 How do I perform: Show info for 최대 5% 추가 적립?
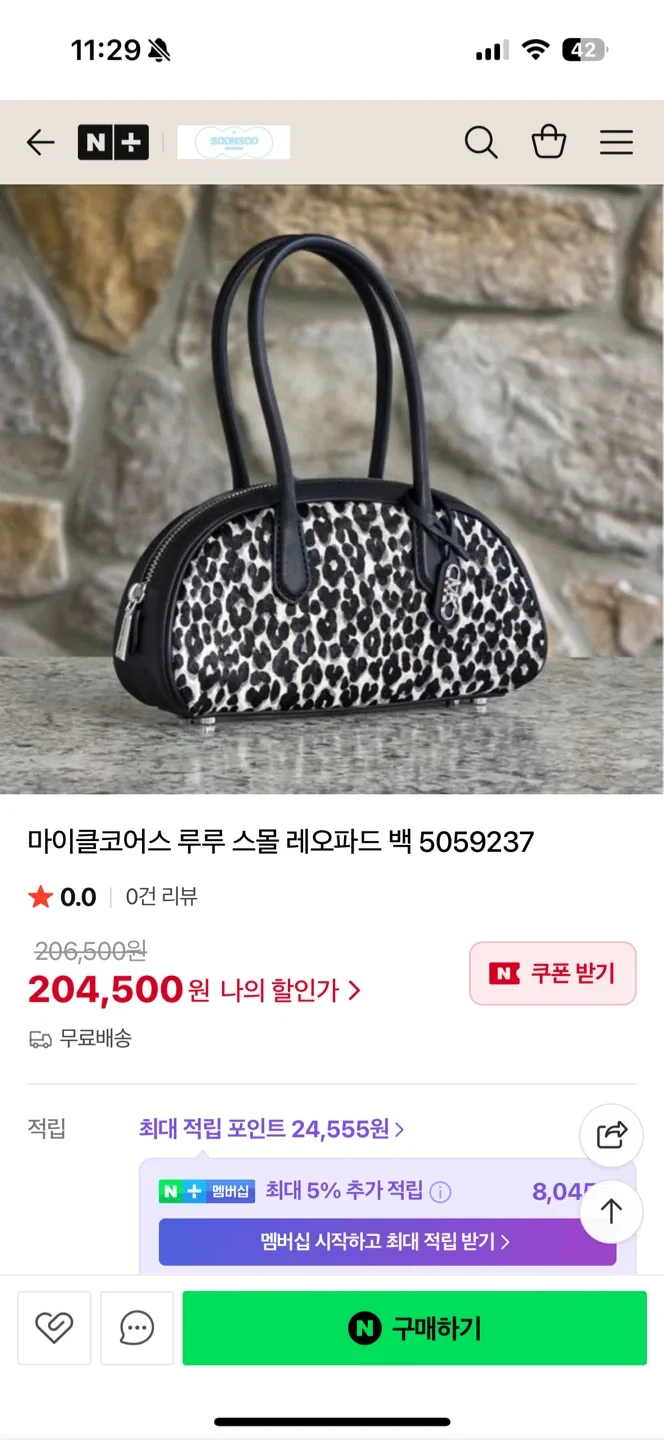(440, 1191)
